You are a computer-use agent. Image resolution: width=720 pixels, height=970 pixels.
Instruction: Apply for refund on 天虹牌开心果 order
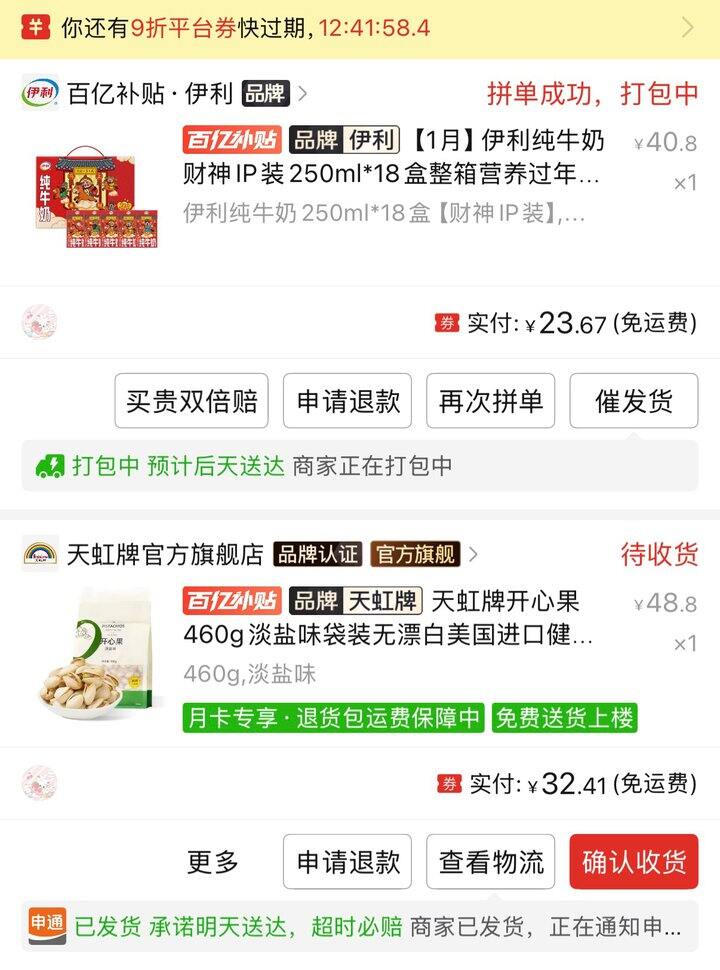coord(347,861)
